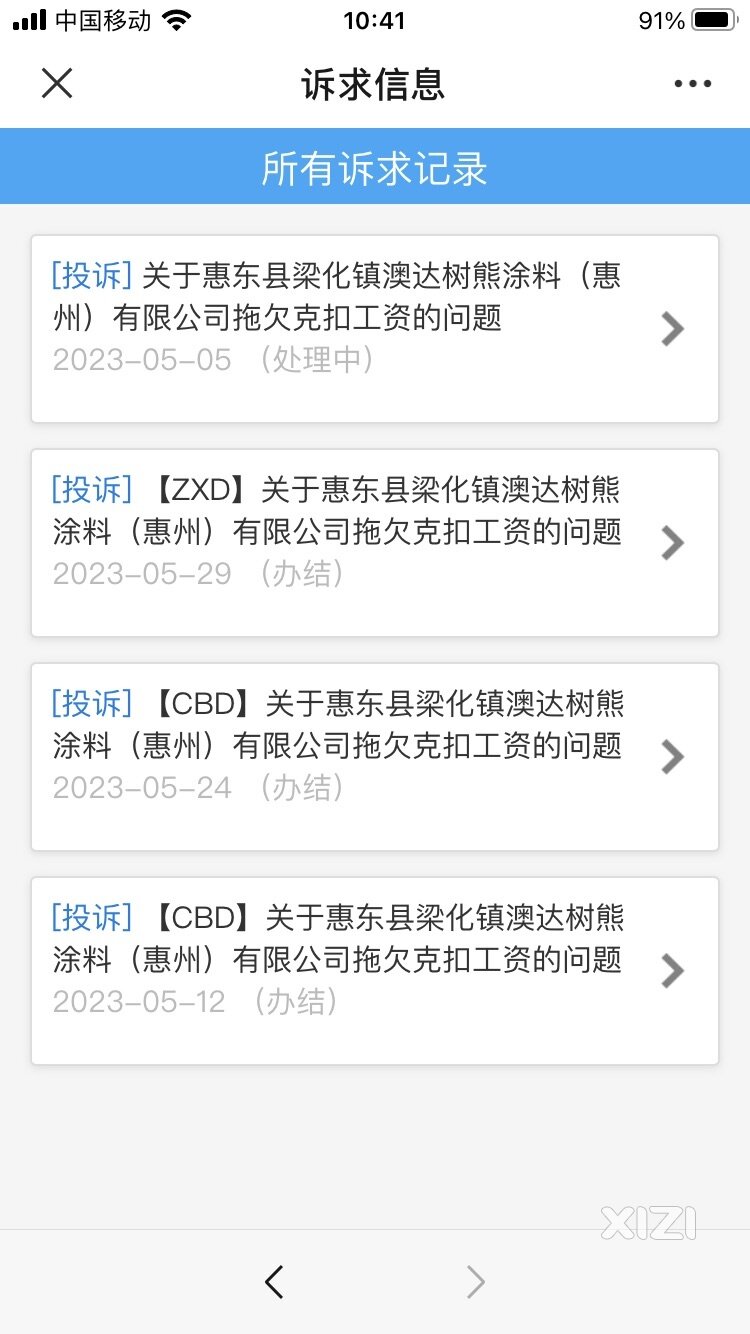This screenshot has width=750, height=1334.
Task: Close the 诉求信息 page
Action: pos(57,83)
